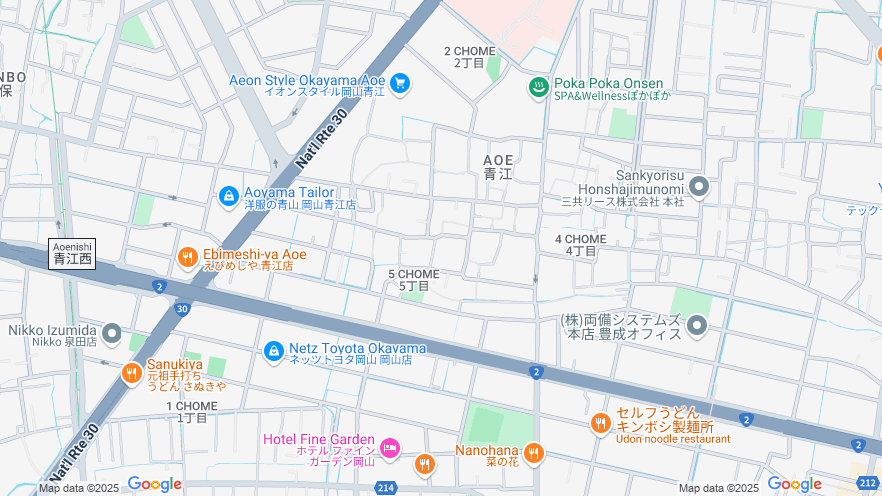Image resolution: width=882 pixels, height=496 pixels.
Task: Open Ebimeshi-ya Aoe restaurant pin
Action: pos(187,259)
